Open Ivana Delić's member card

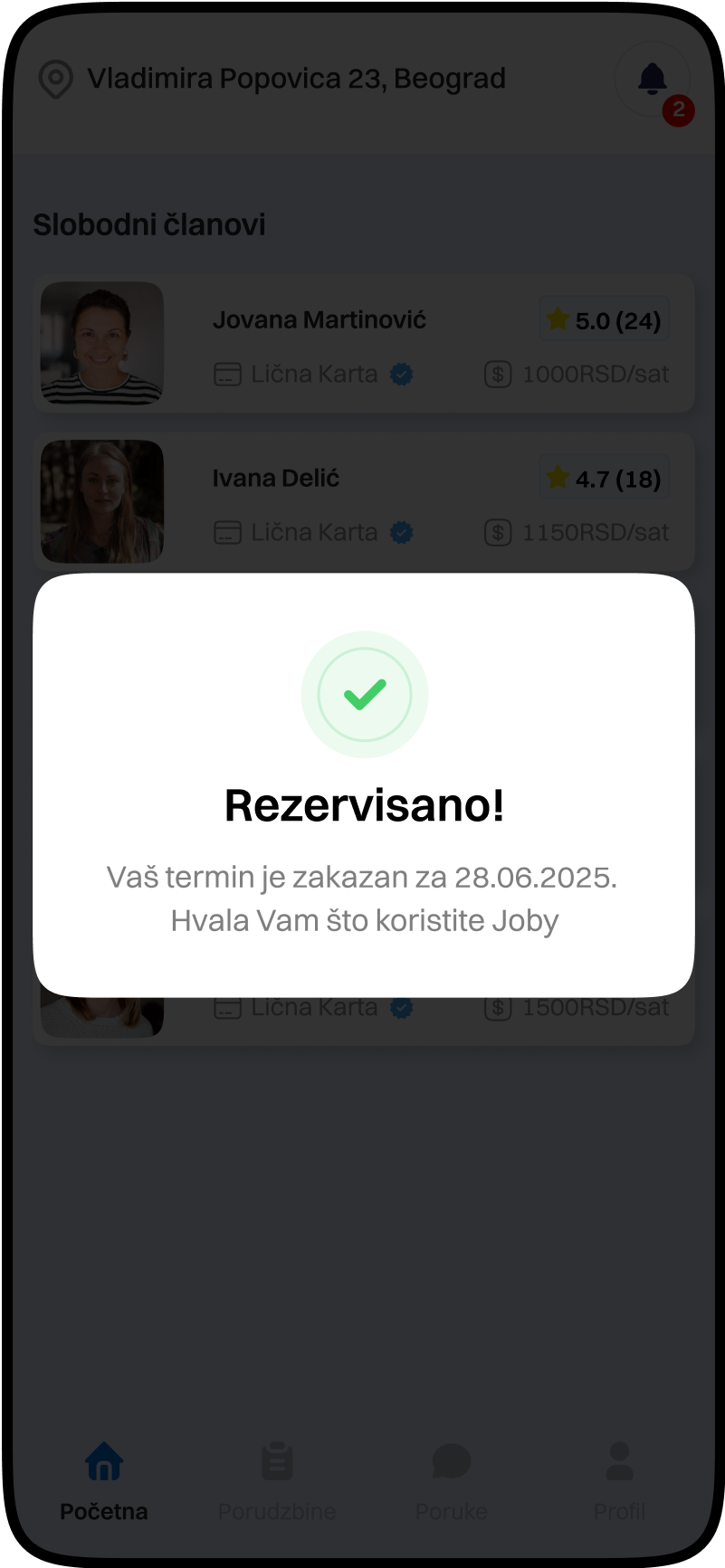[x=364, y=501]
